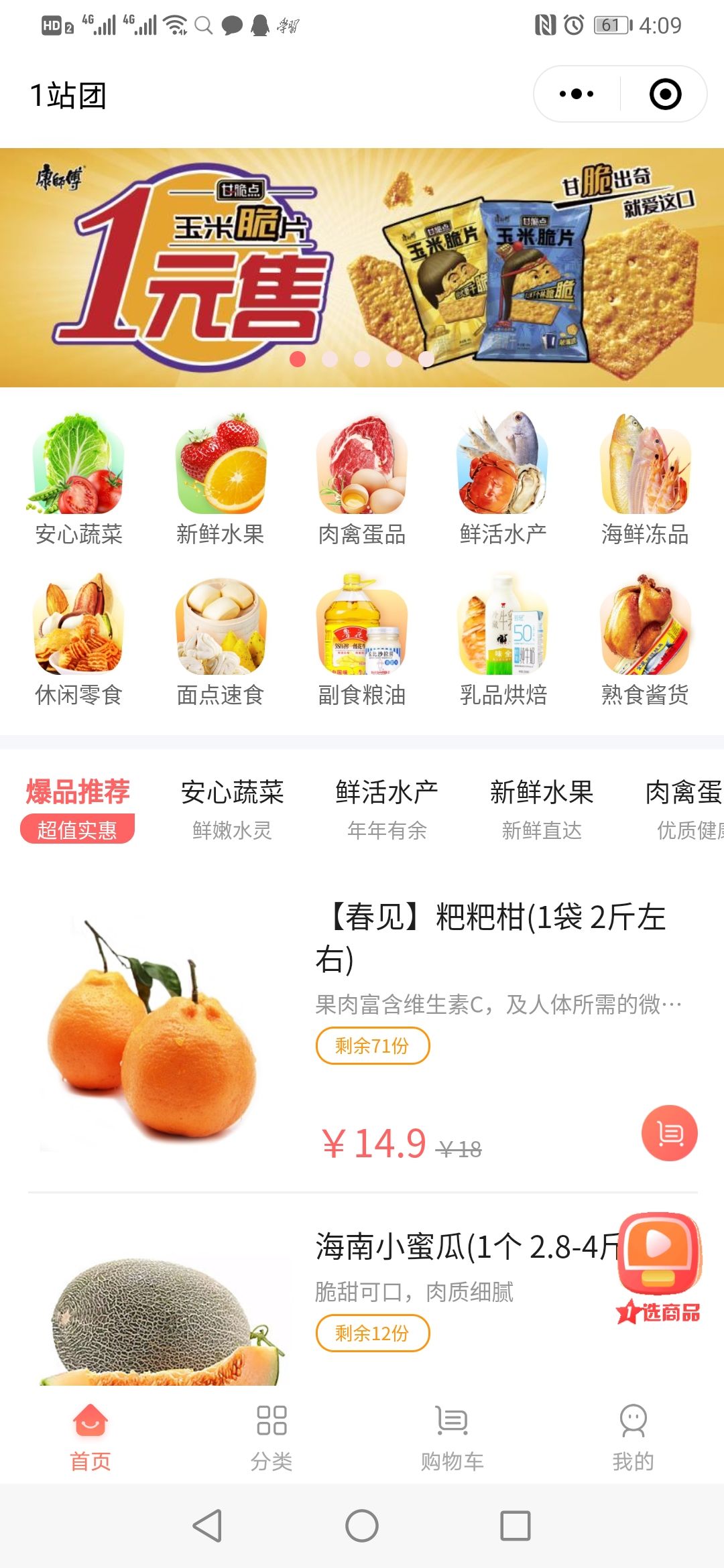The image size is (724, 1568).
Task: Browse the 新鲜水果 category icon
Action: pos(221,480)
